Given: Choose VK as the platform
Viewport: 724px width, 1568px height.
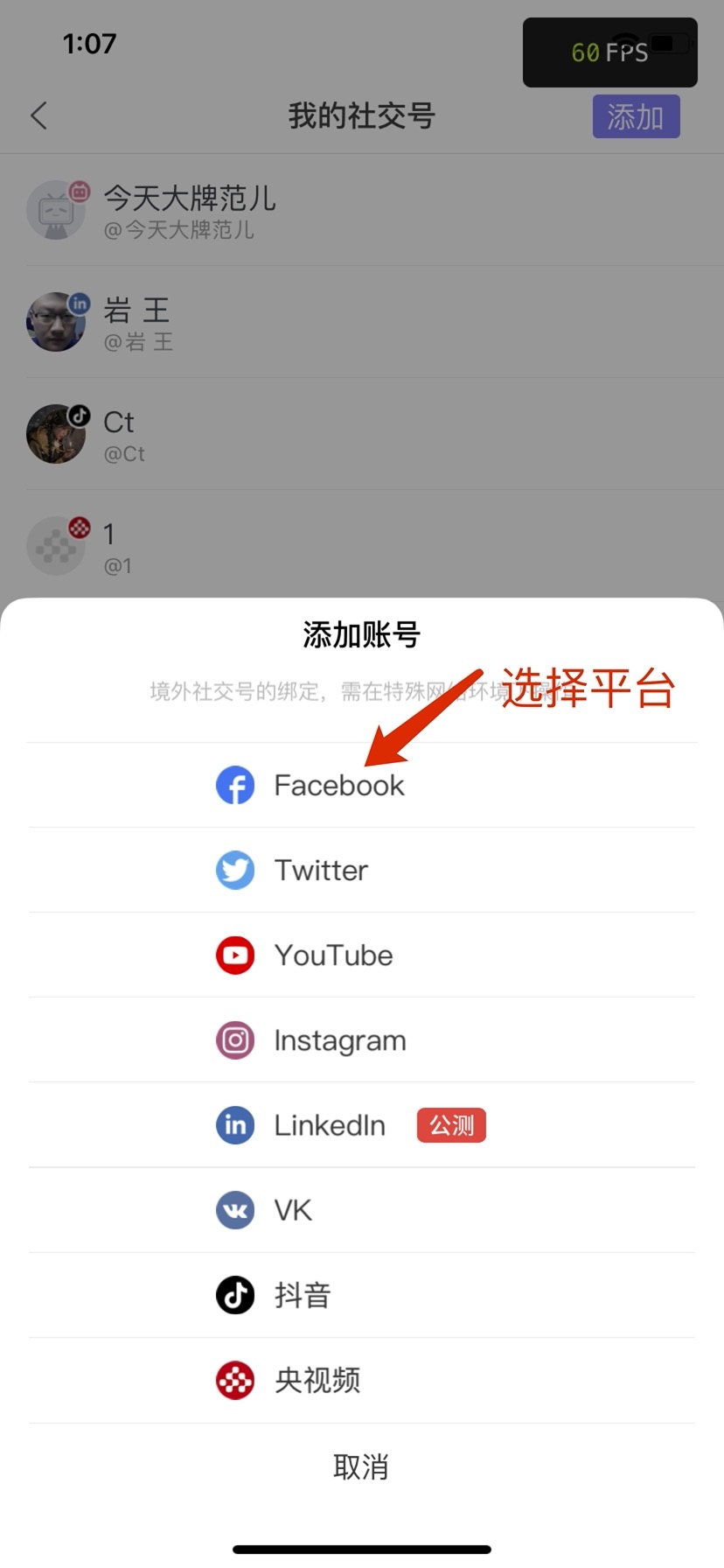Looking at the screenshot, I should coord(292,1210).
